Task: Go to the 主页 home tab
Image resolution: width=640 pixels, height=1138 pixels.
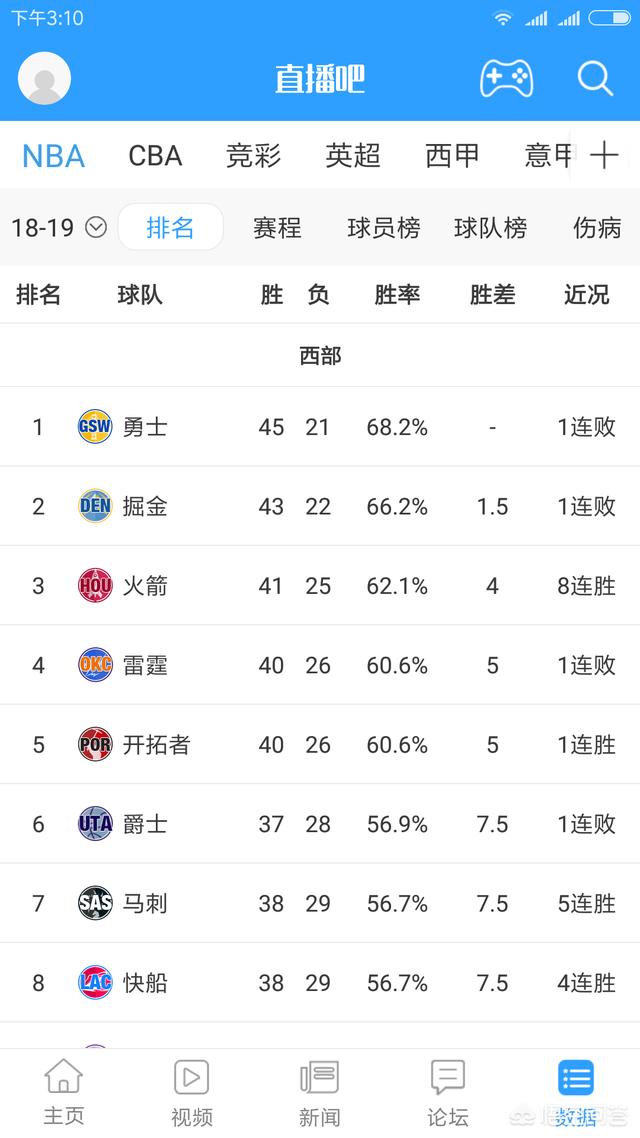Action: [64, 1092]
